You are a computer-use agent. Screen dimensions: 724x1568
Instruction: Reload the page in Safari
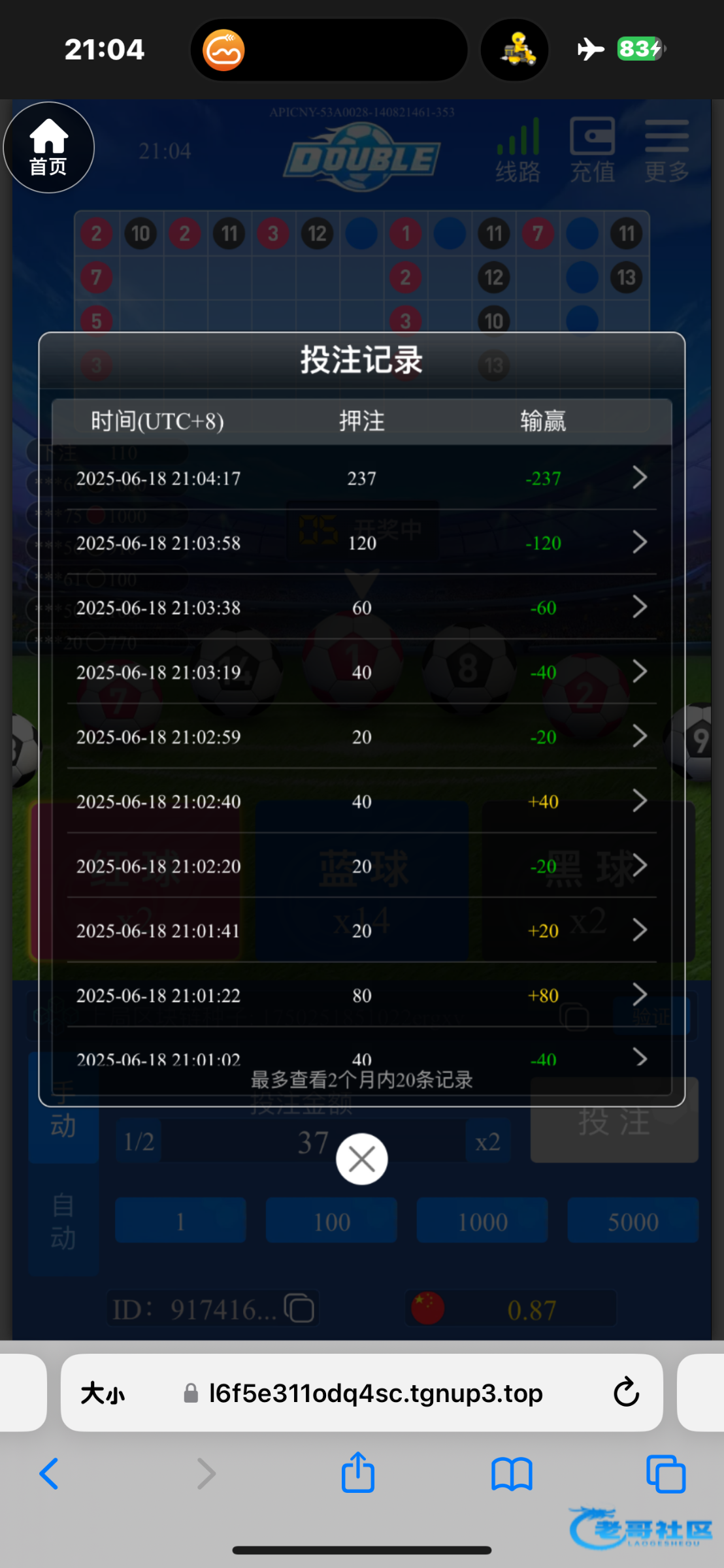(x=625, y=1393)
